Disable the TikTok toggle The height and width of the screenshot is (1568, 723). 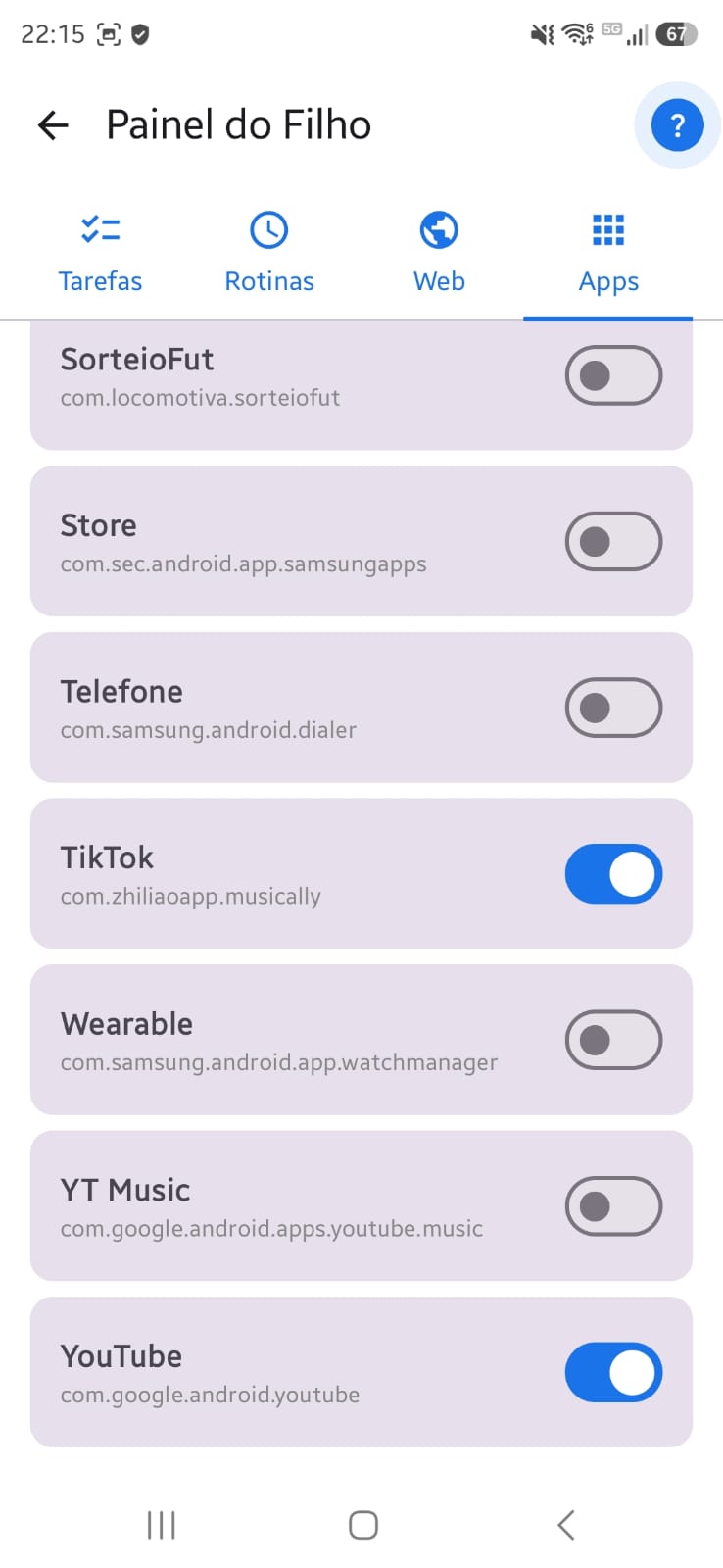[613, 873]
